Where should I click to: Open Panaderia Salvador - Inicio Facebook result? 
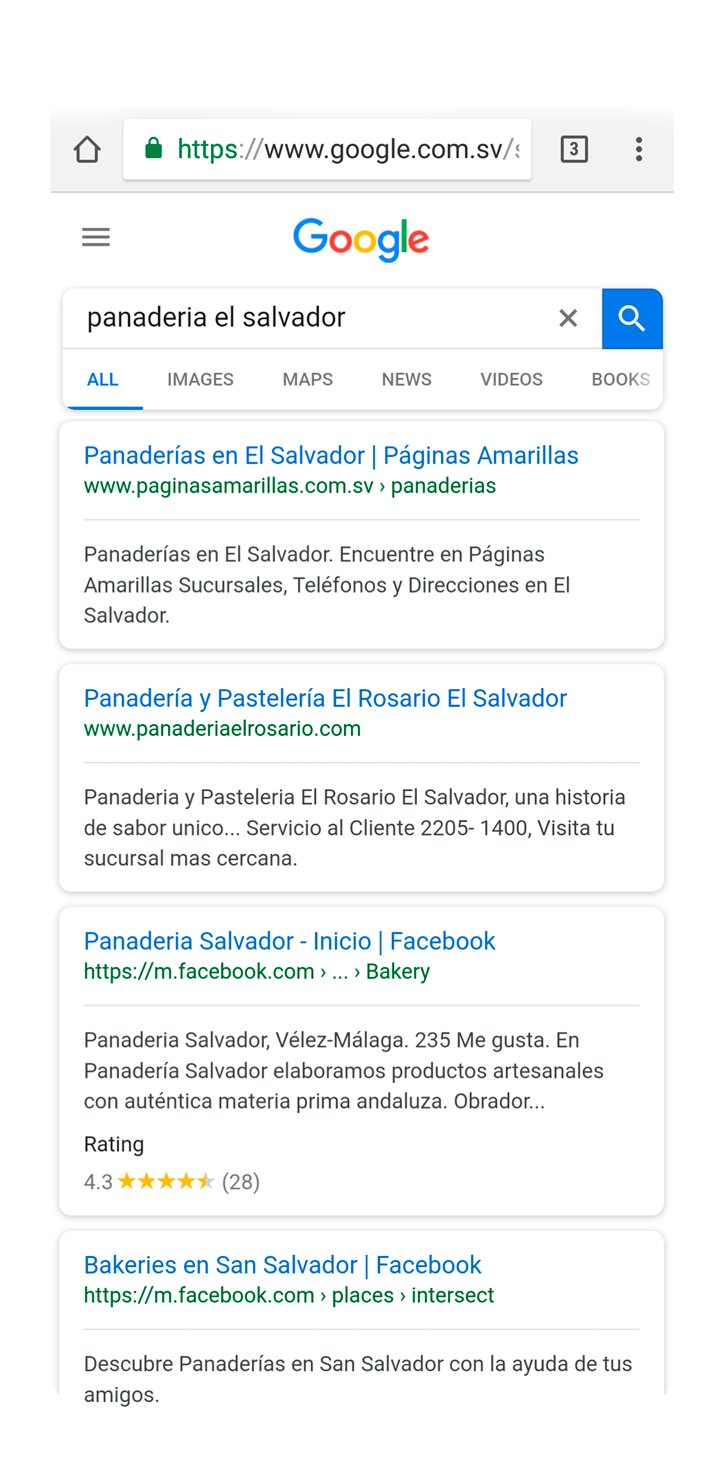click(x=289, y=942)
